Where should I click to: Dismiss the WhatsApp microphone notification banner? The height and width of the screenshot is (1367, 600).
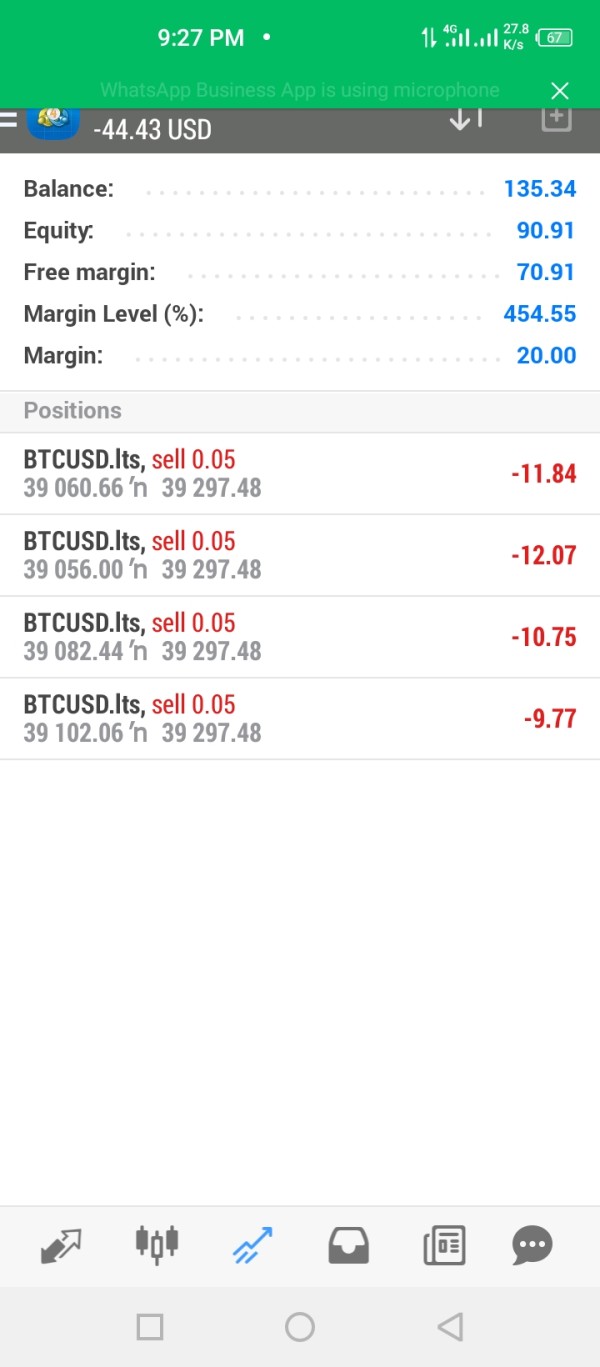(x=560, y=91)
